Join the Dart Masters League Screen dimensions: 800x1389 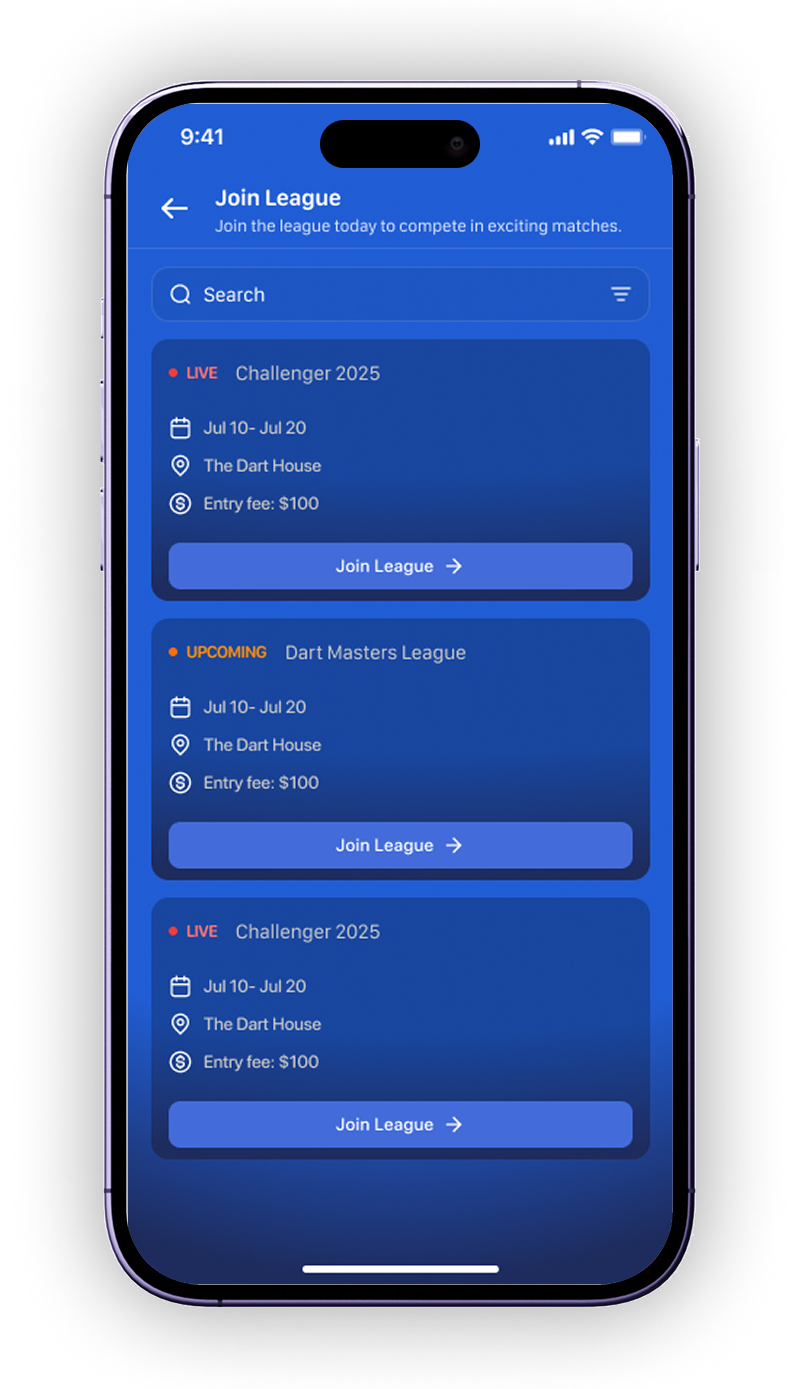400,845
